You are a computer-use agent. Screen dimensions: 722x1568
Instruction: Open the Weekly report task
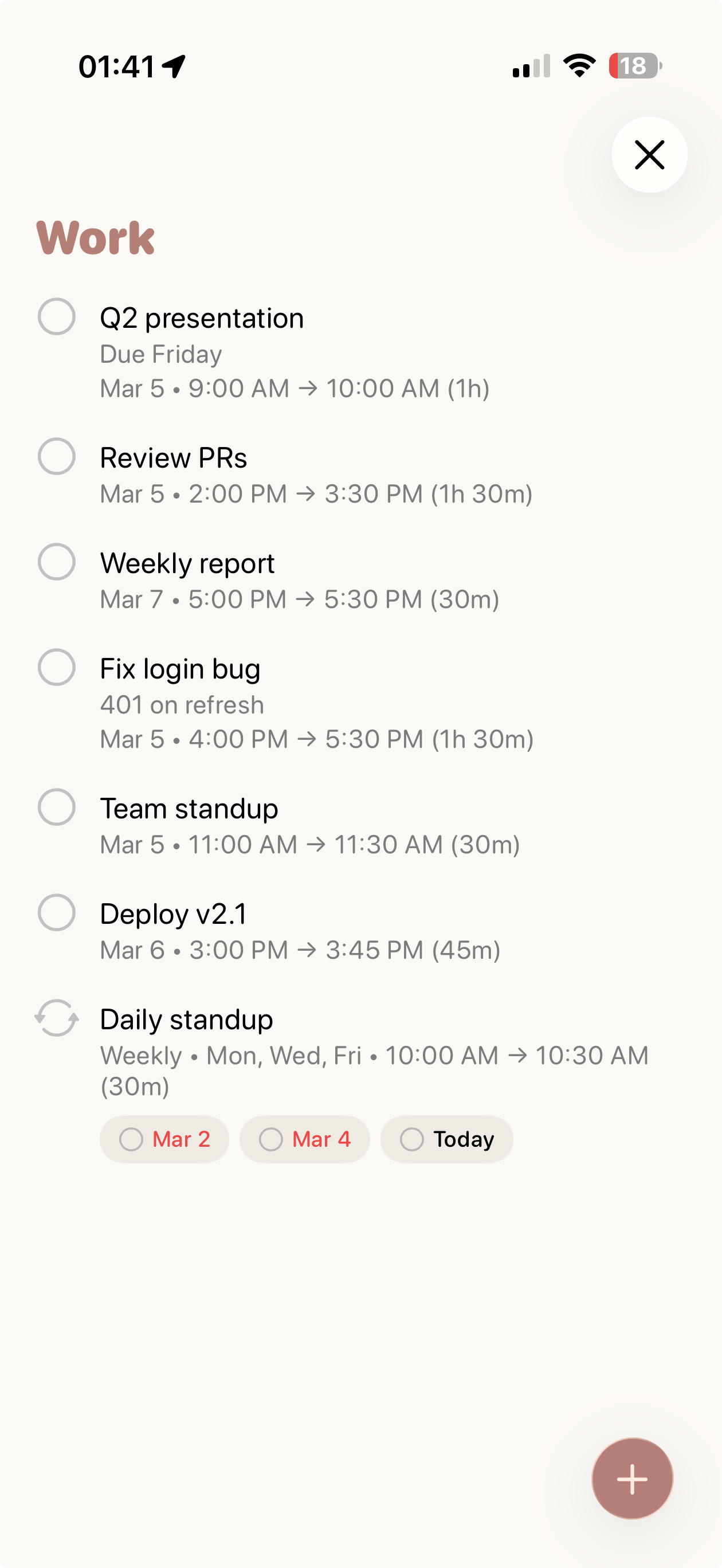187,563
